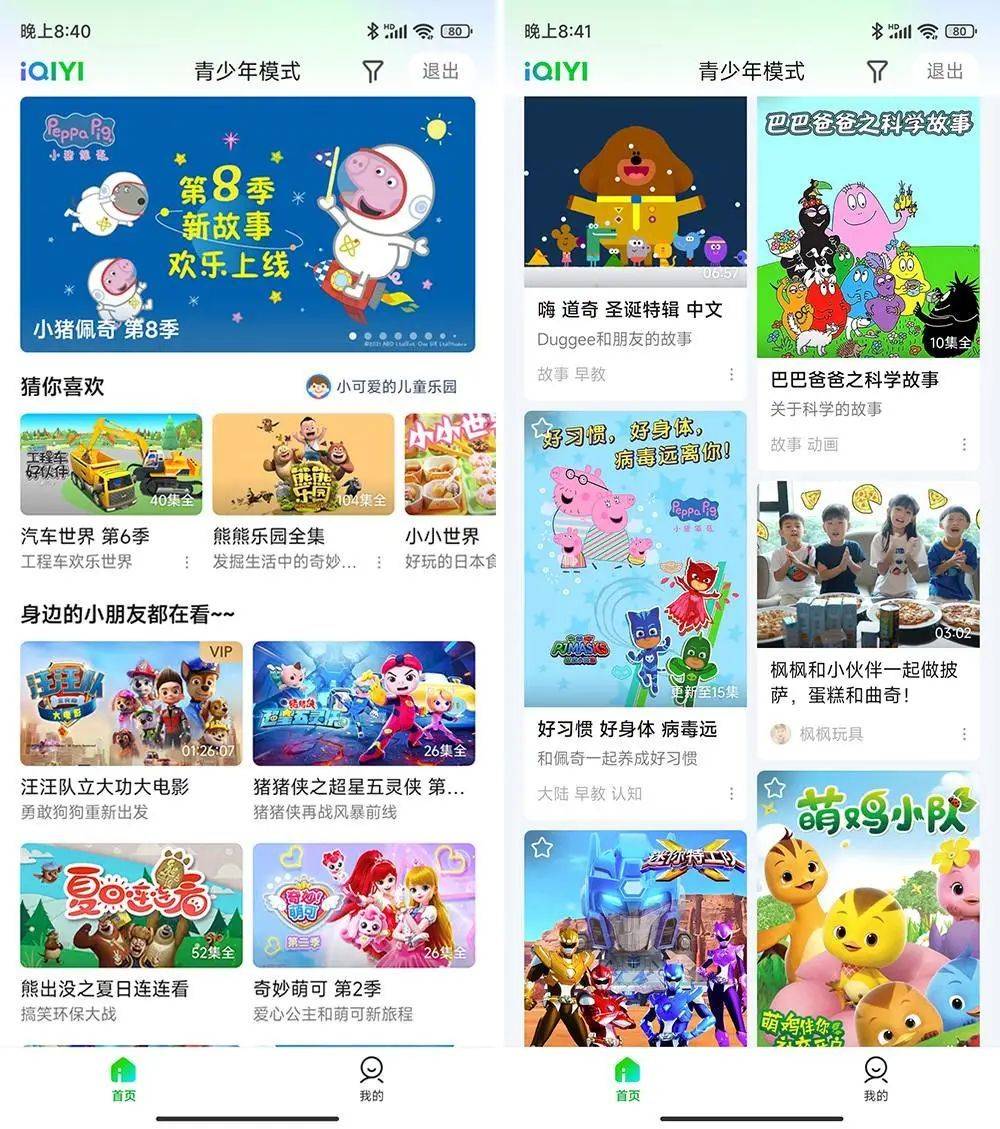Favorite the 好习惯 好身体 card with star
This screenshot has height=1129, width=1000.
[x=542, y=429]
